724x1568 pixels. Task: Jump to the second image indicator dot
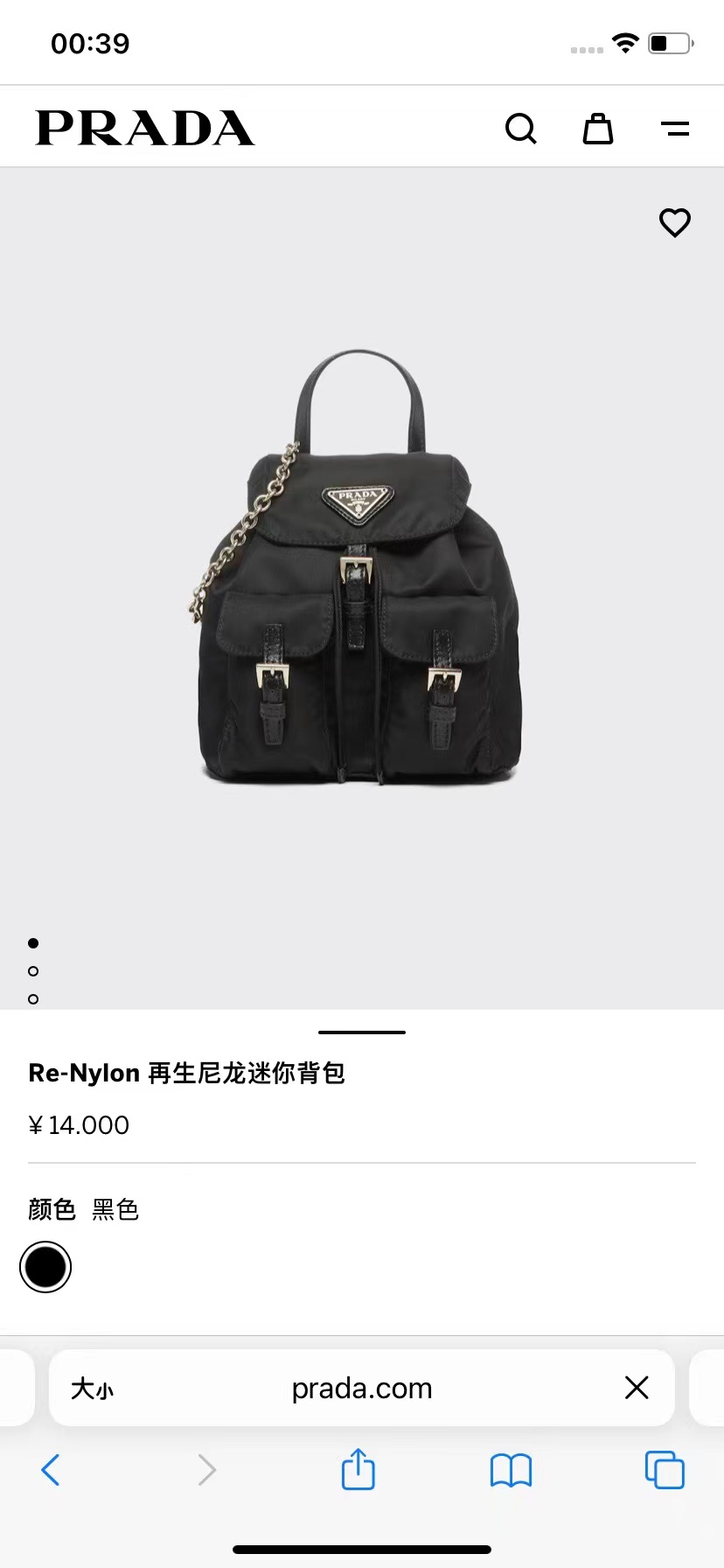point(33,971)
